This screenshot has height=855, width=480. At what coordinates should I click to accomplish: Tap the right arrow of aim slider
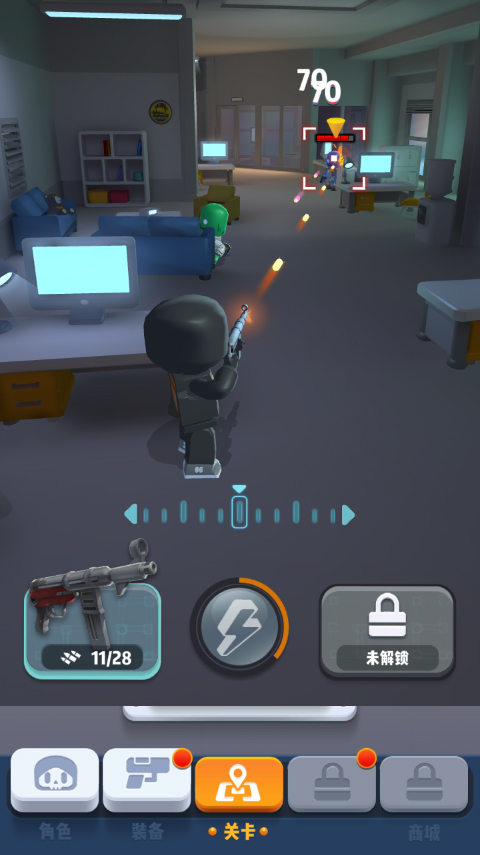click(x=348, y=515)
